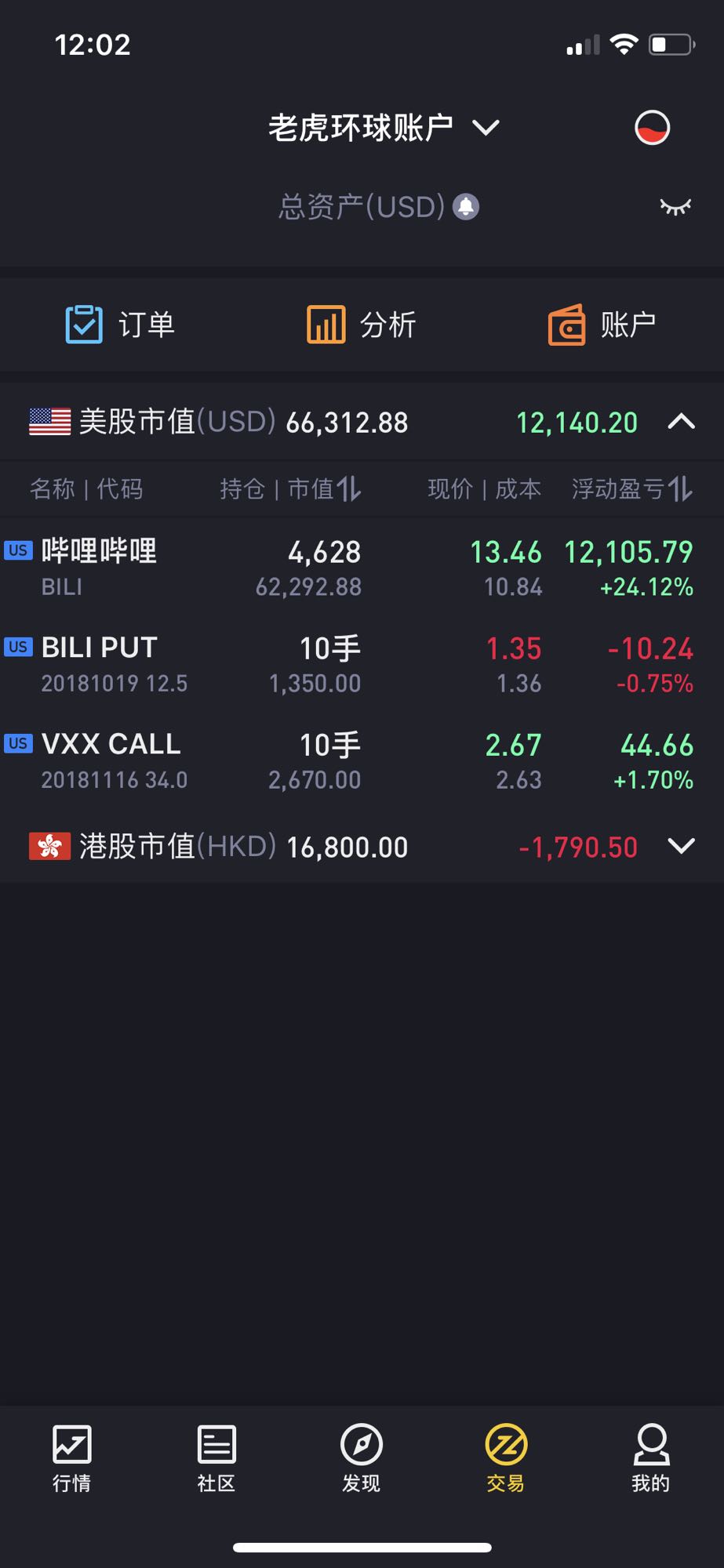Sort holdings by 持仓 | 市值
The image size is (724, 1568).
[x=290, y=489]
